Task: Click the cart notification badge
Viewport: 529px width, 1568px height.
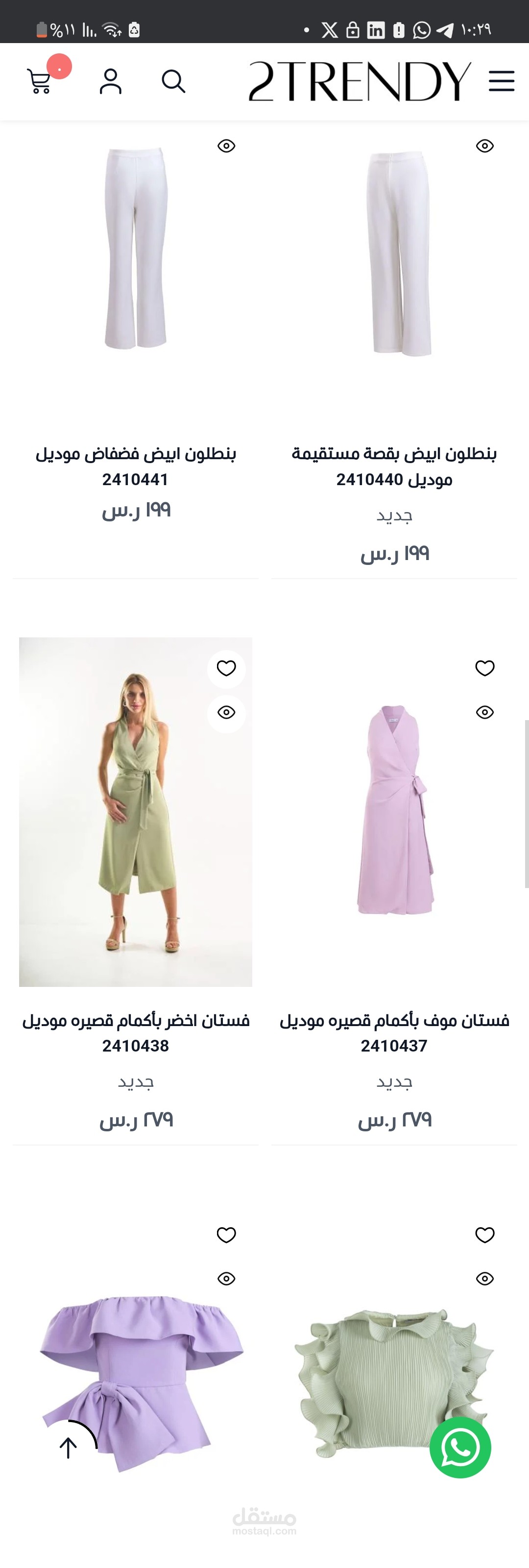Action: point(61,68)
